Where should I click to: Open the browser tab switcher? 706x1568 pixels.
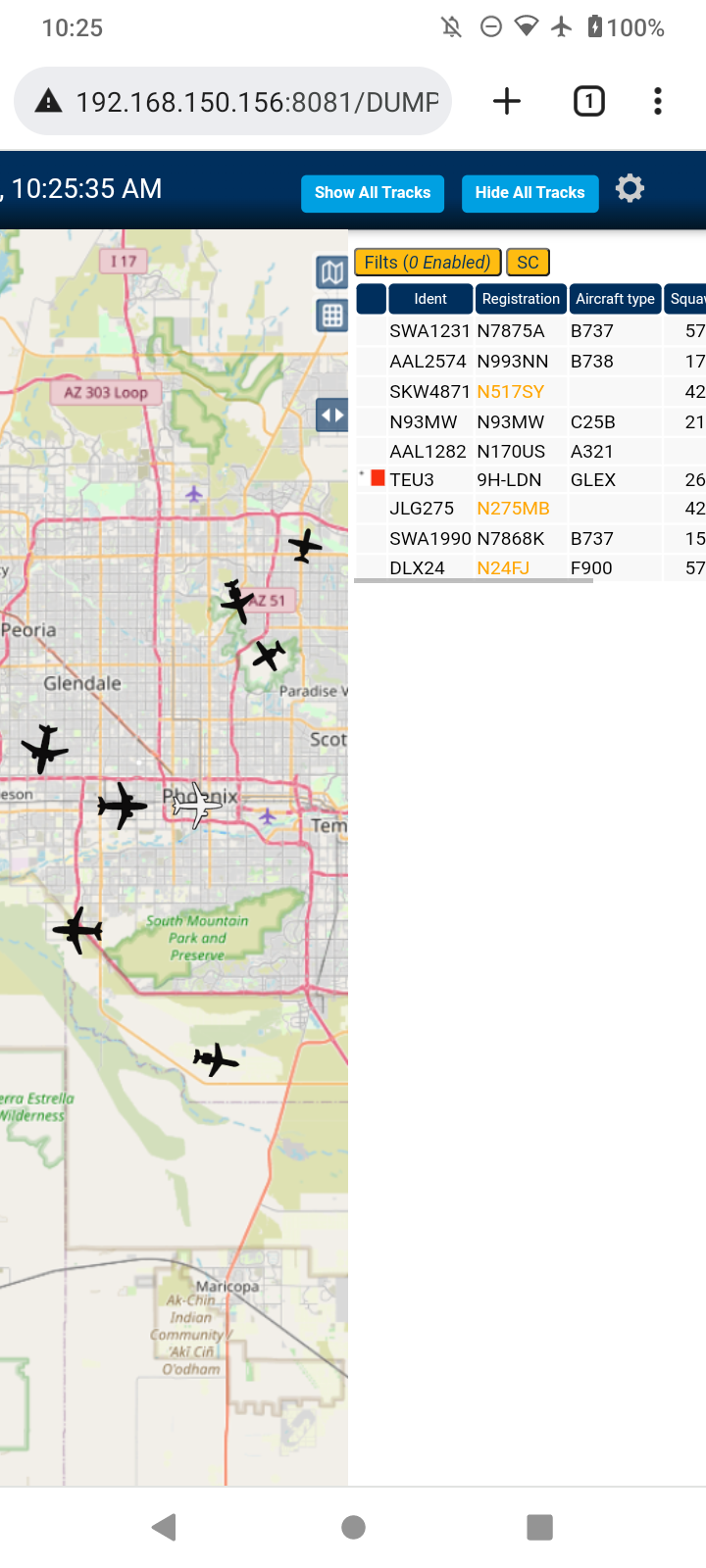588,101
